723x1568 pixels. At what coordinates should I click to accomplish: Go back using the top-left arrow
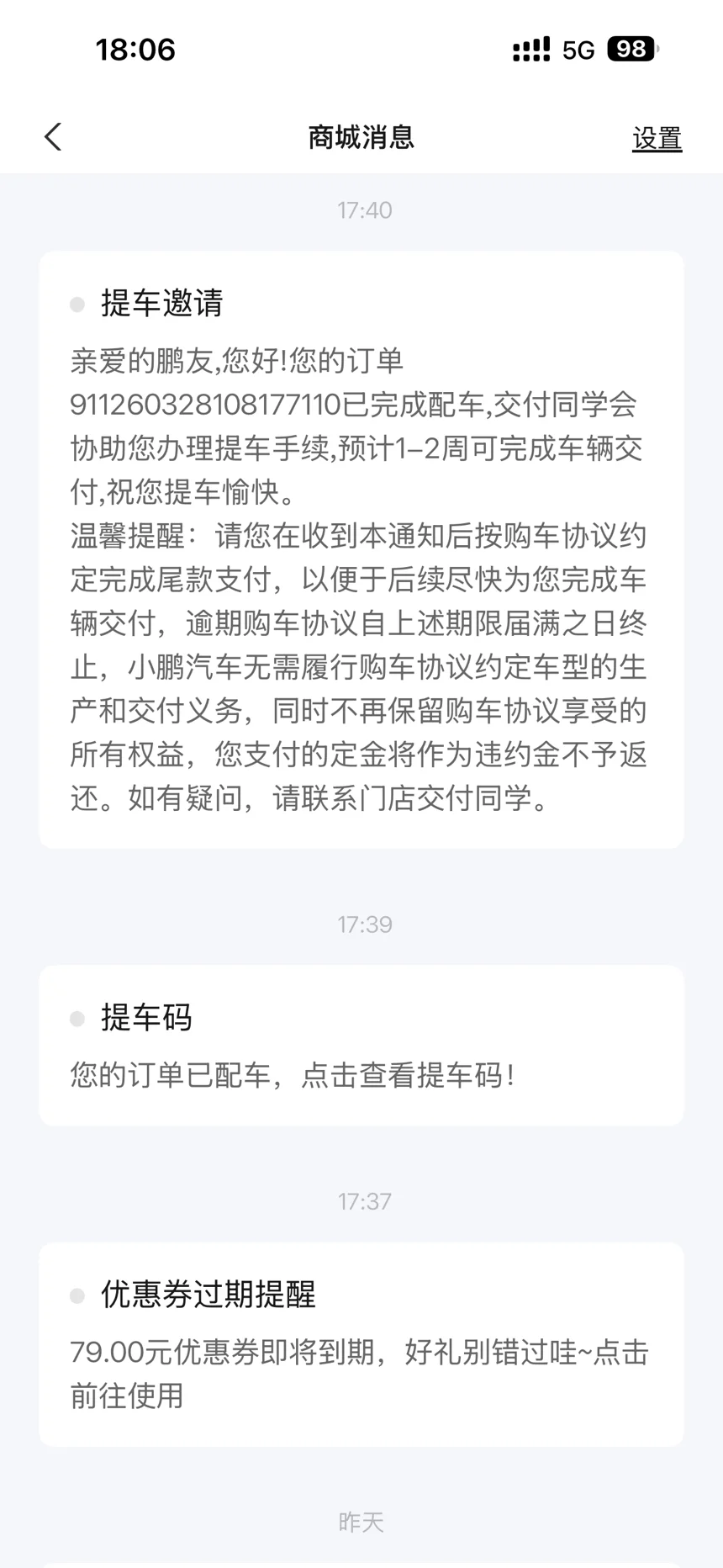[53, 137]
